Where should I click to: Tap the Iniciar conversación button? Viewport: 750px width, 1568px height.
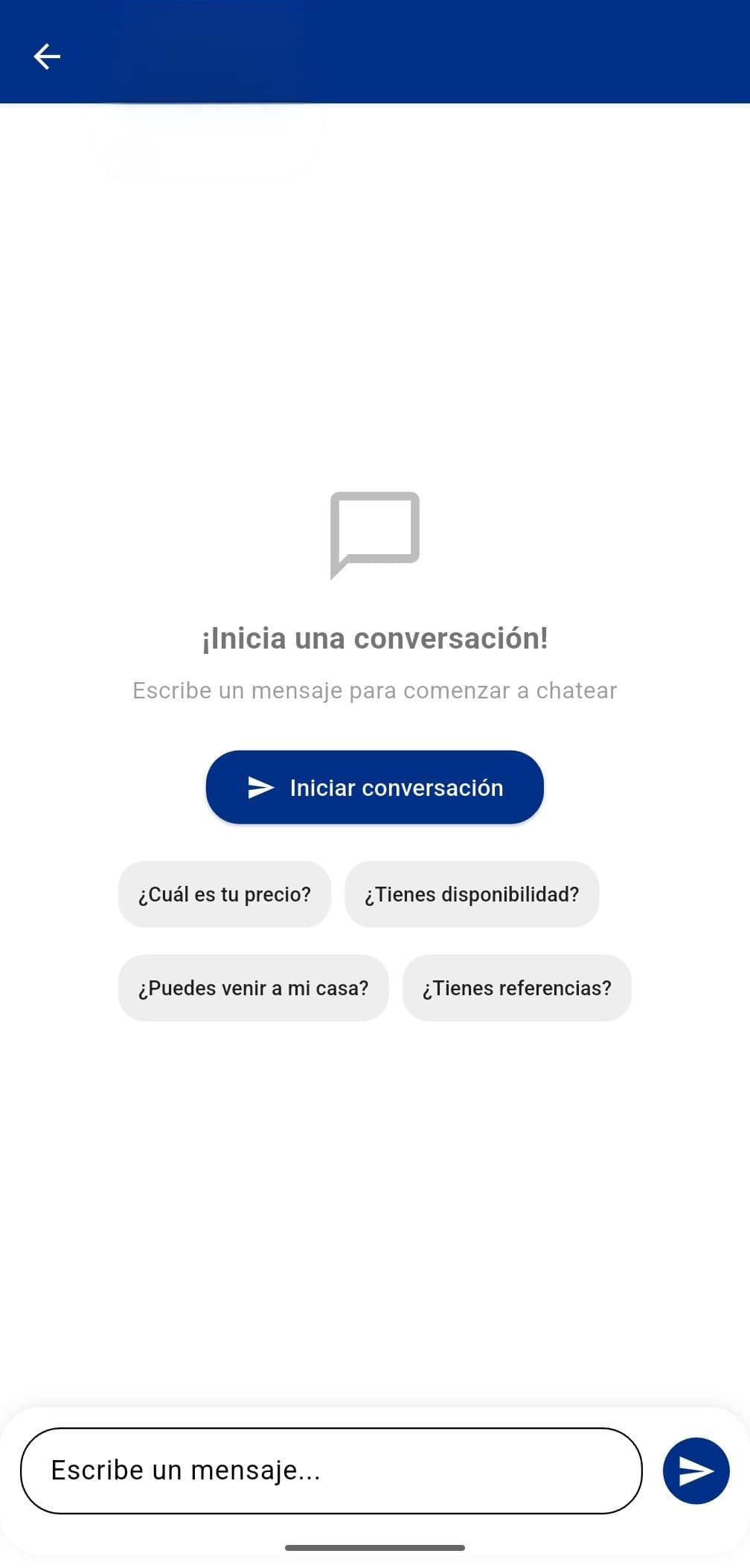click(374, 787)
